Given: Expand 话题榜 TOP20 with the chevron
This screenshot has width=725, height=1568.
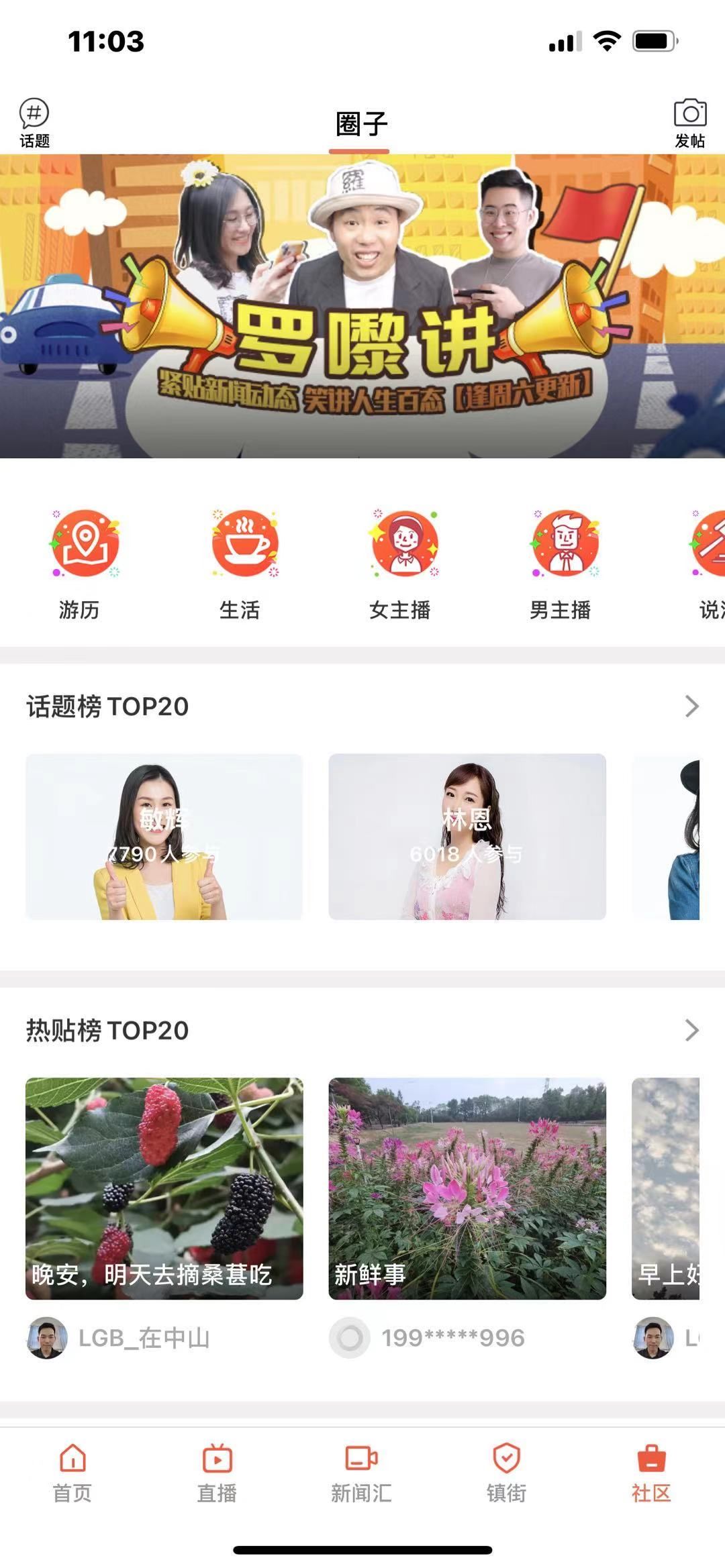Looking at the screenshot, I should (691, 706).
